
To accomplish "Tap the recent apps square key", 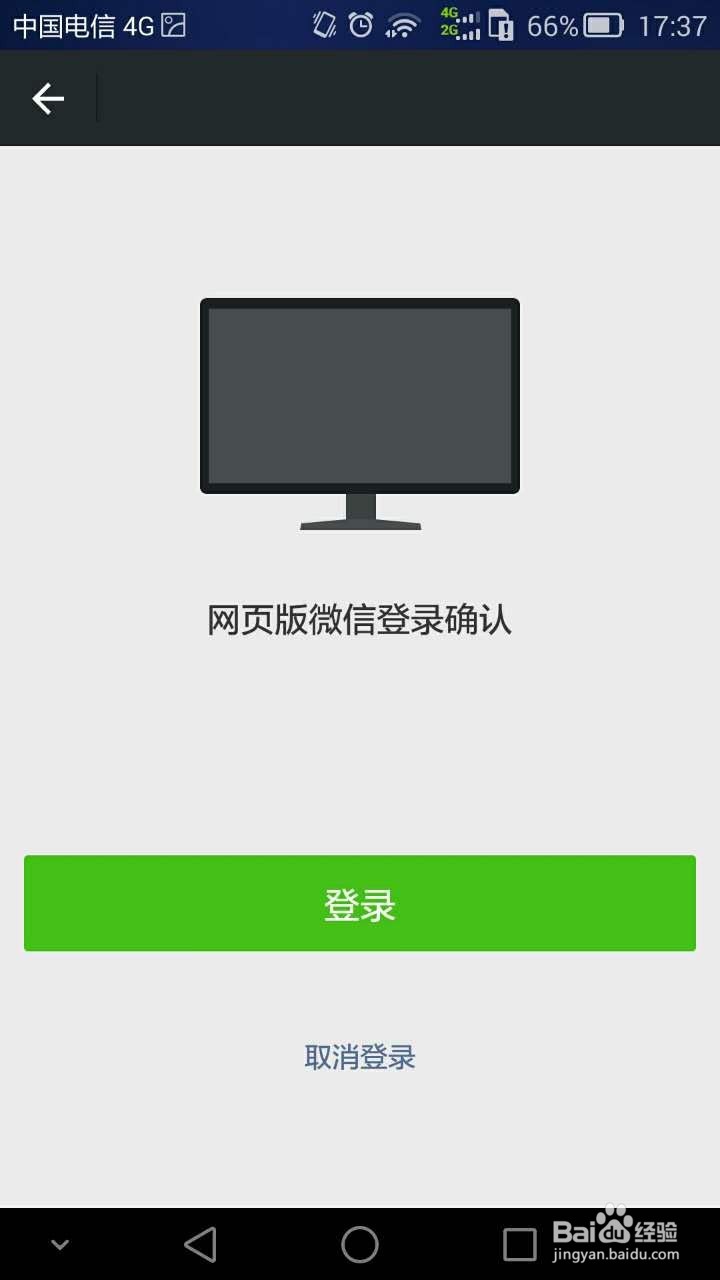I will tap(518, 1244).
